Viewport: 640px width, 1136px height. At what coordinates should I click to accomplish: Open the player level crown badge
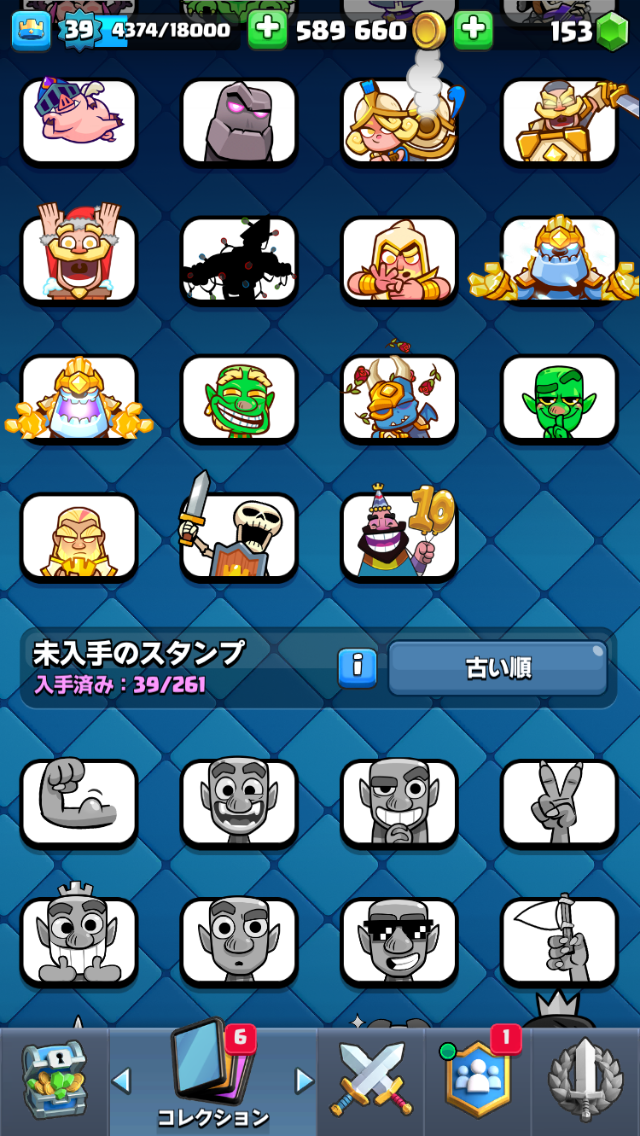click(x=31, y=31)
